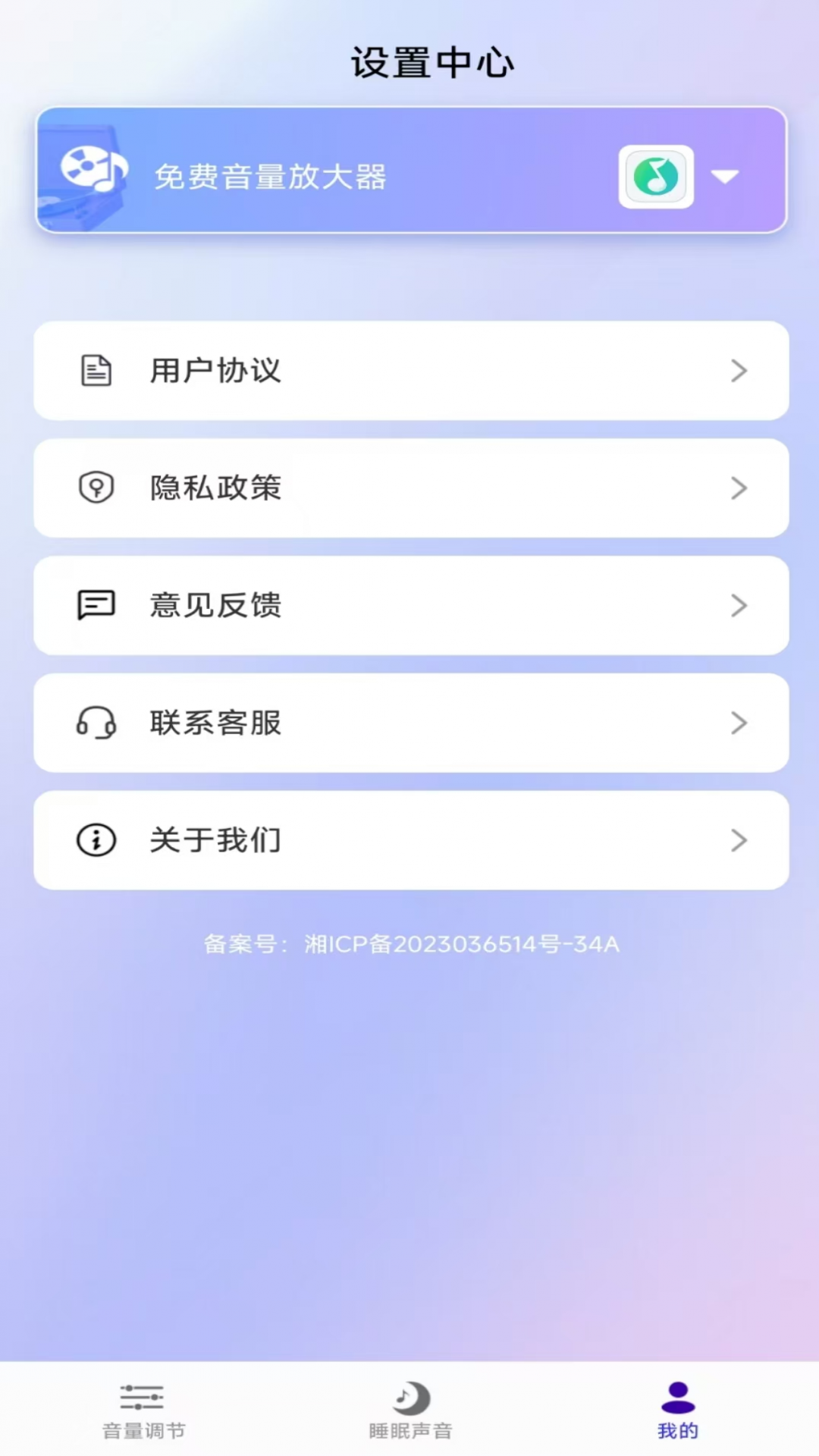819x1456 pixels.
Task: Switch to the 音量调节 tab
Action: 143,1410
